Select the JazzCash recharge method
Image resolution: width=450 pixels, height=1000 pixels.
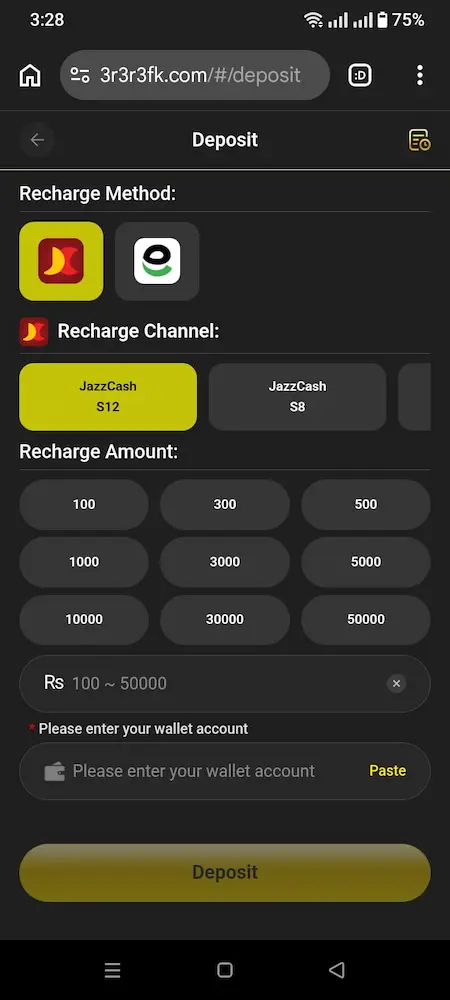pos(61,261)
